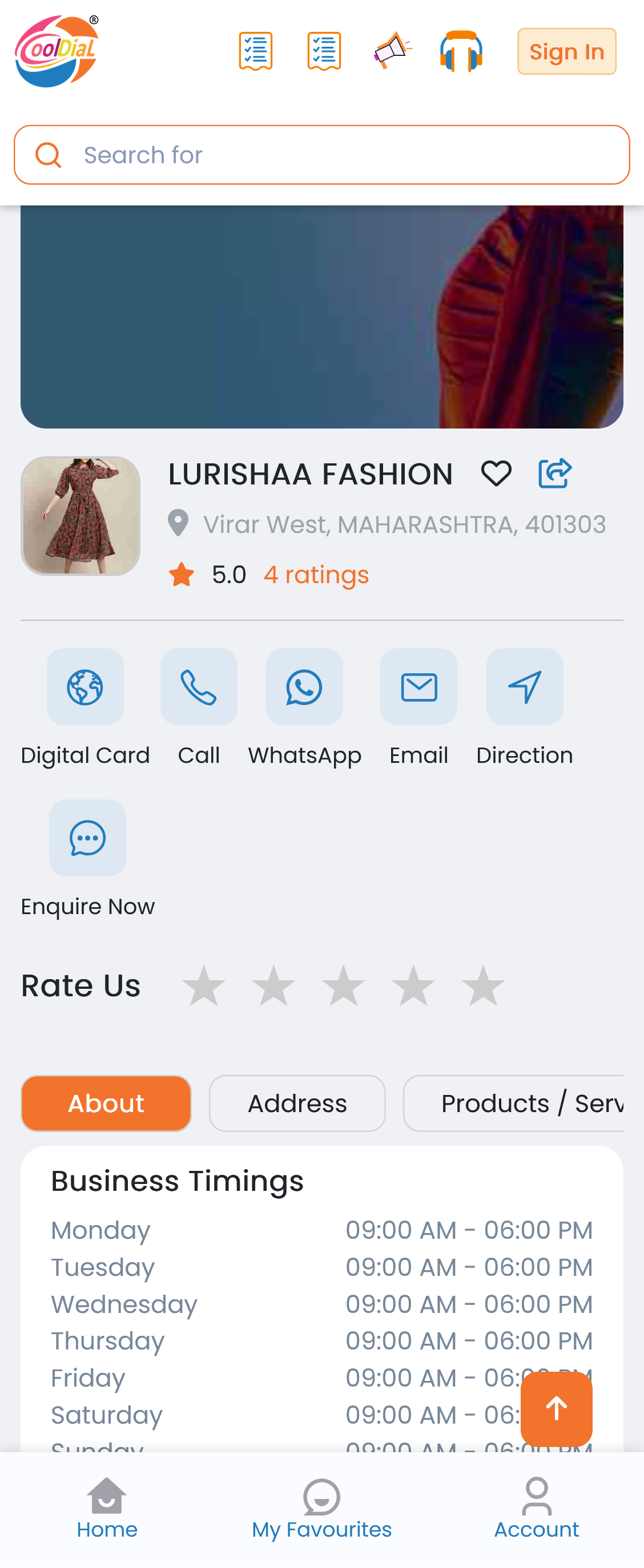Get Direction to the store
644x1568 pixels.
click(x=525, y=687)
